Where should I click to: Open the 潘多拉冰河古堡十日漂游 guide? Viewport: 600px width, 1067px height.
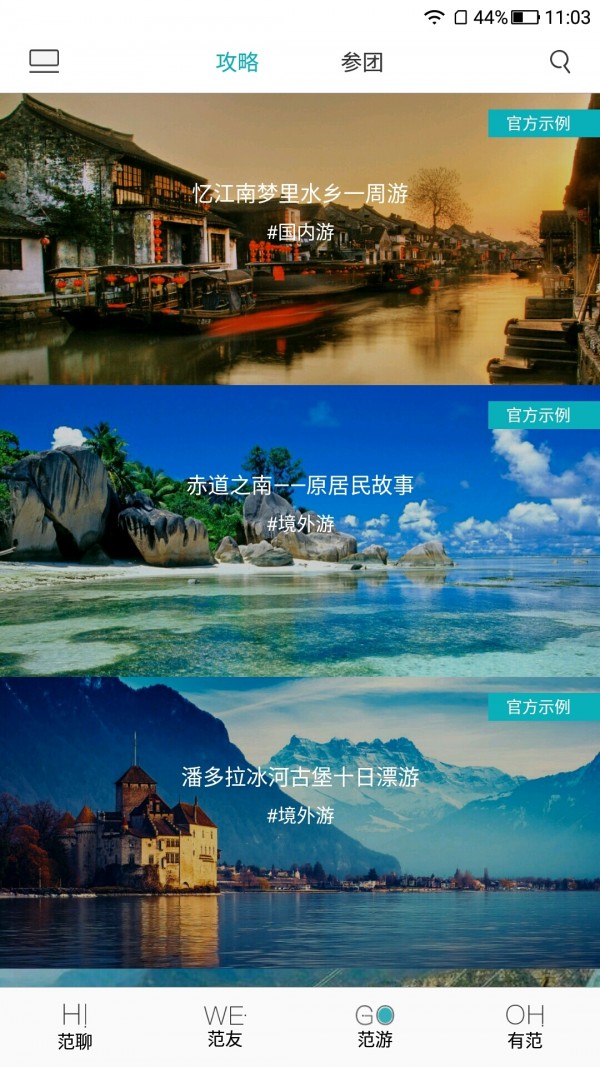coord(300,822)
